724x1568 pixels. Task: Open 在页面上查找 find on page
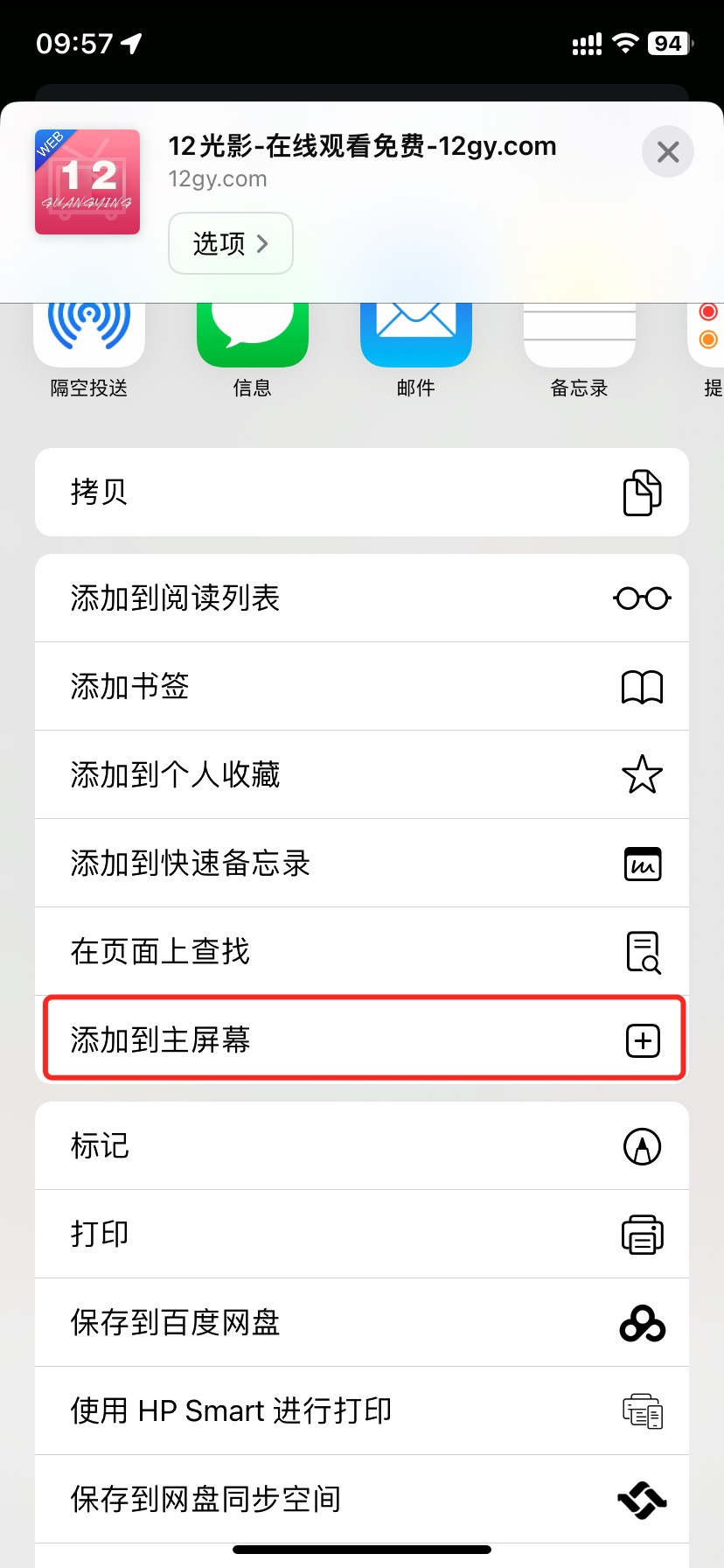pyautogui.click(x=362, y=952)
